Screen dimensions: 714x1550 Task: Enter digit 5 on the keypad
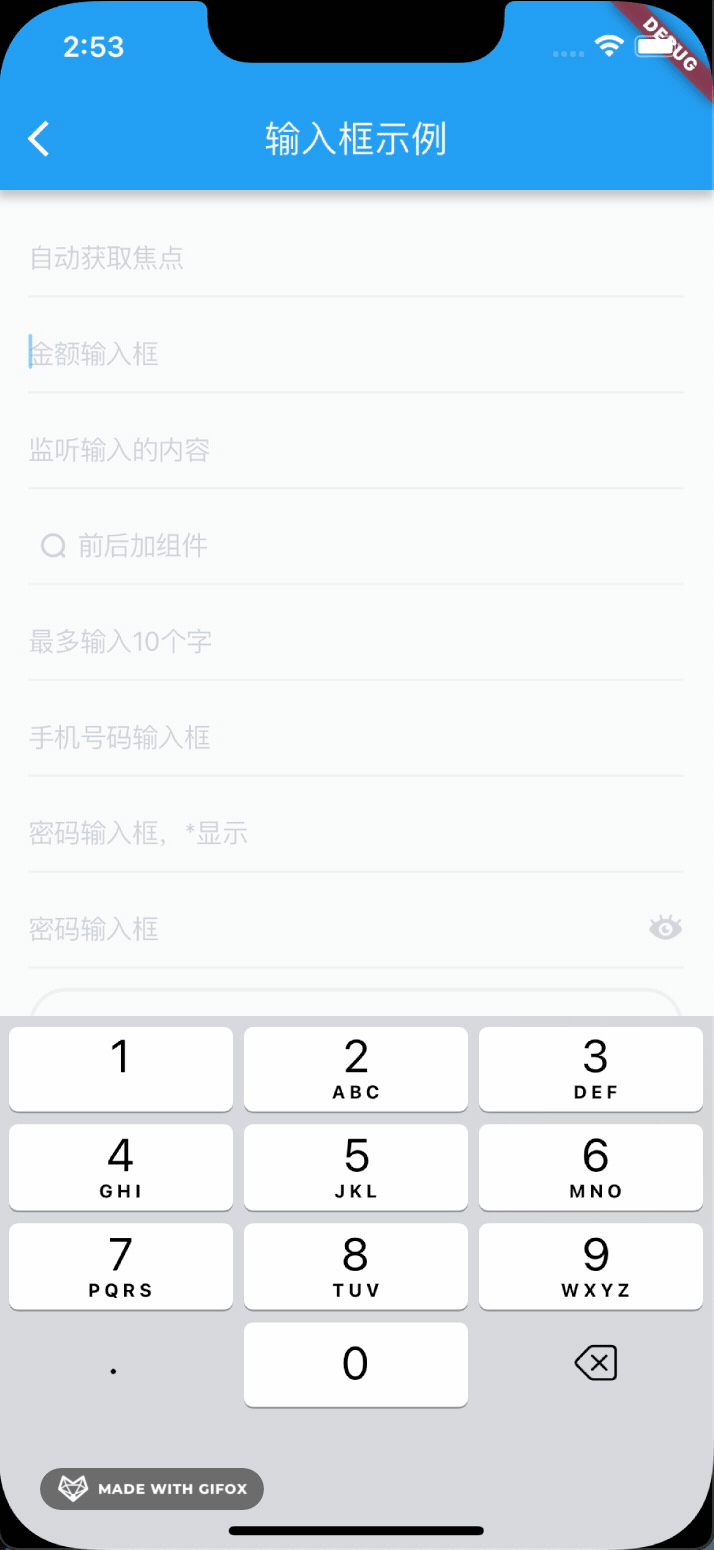pyautogui.click(x=356, y=1167)
